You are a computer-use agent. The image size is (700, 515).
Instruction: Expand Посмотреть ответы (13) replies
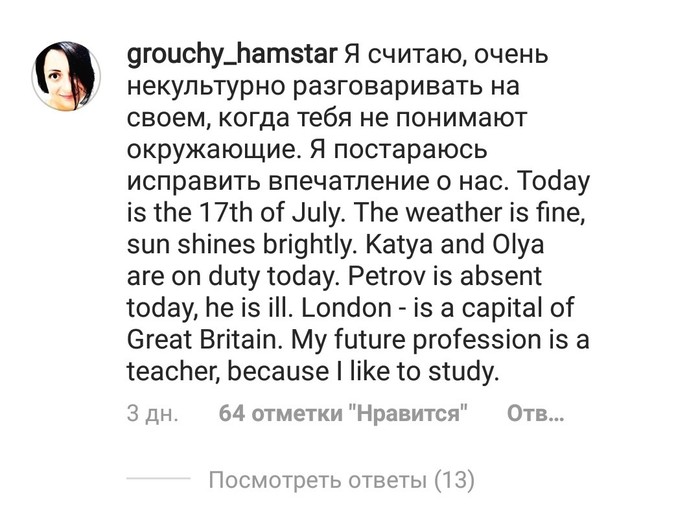tap(341, 480)
